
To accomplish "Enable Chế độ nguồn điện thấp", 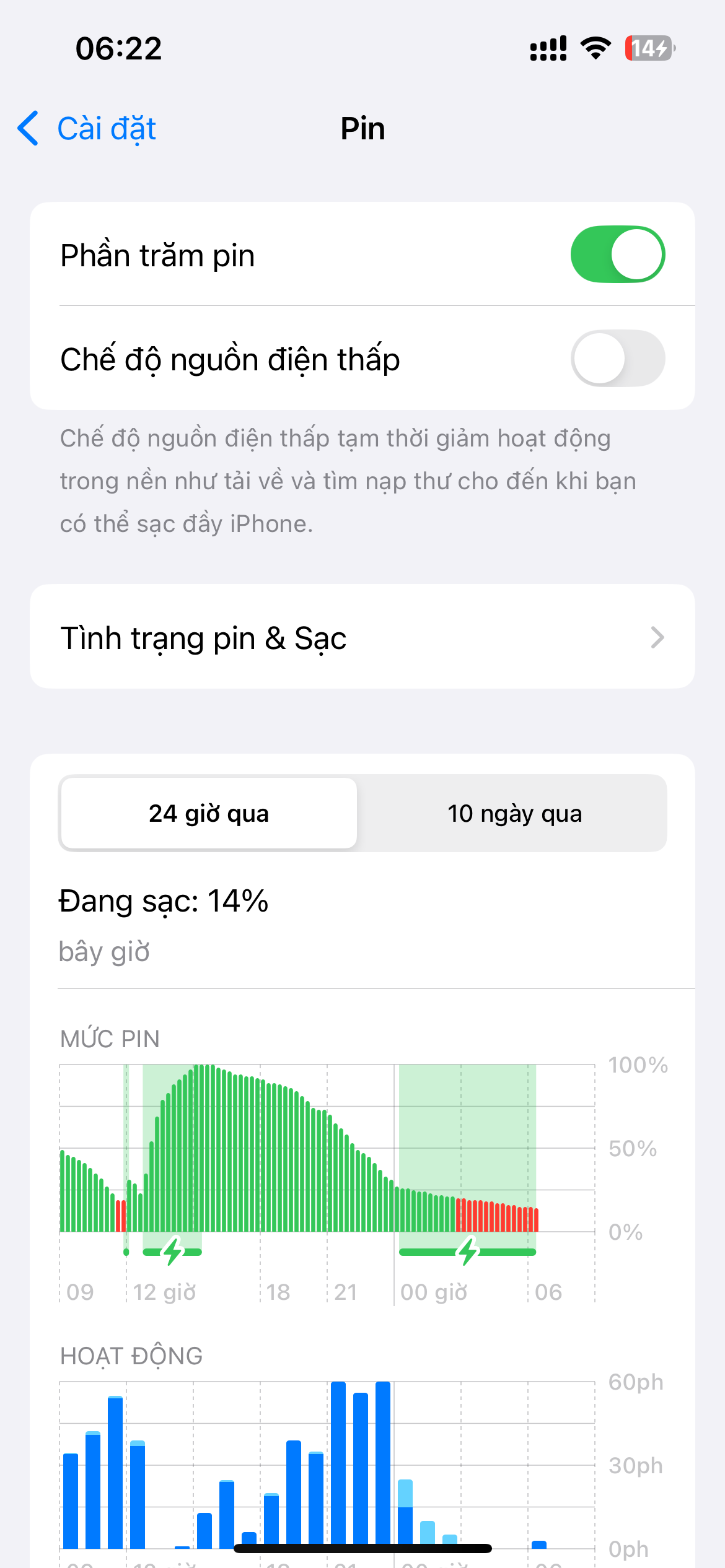I will coord(617,359).
